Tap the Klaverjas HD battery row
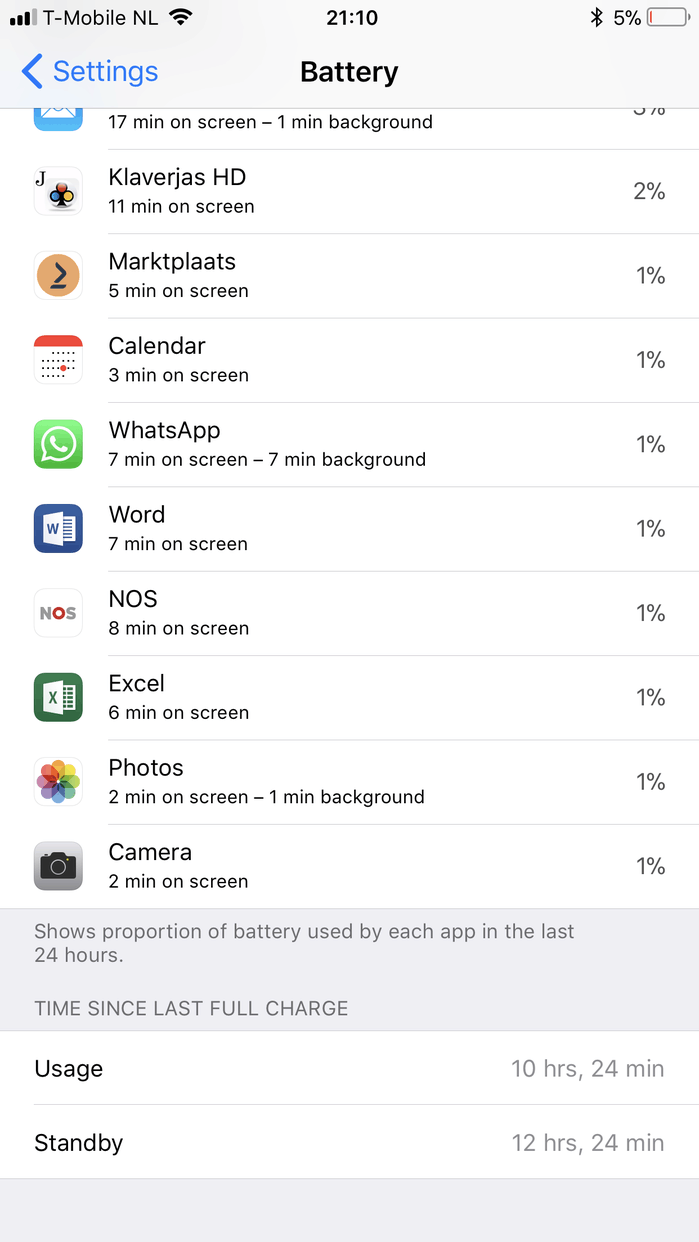699x1242 pixels. pyautogui.click(x=349, y=192)
